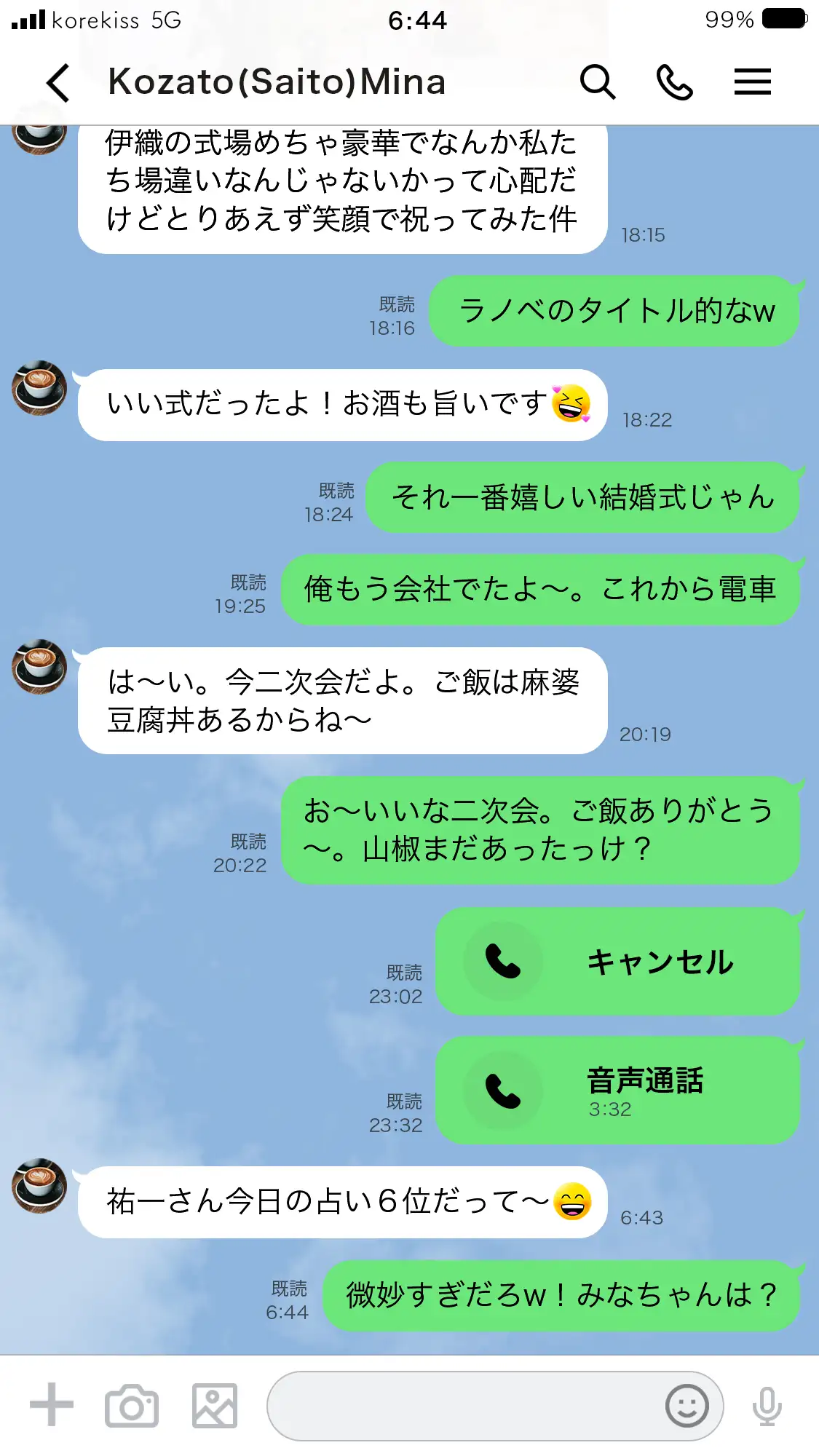Open the search icon in the header

point(597,82)
